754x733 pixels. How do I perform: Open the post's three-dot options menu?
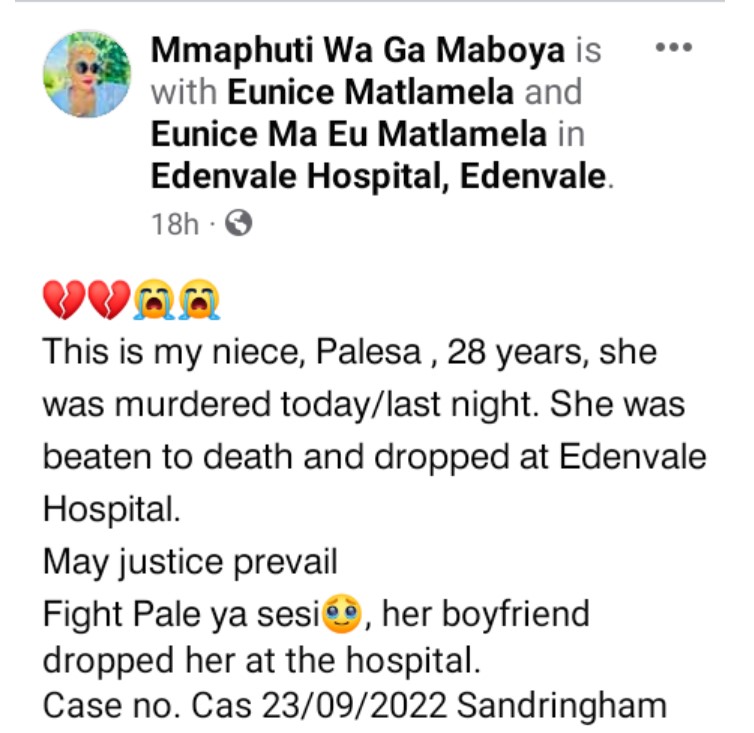pyautogui.click(x=673, y=48)
